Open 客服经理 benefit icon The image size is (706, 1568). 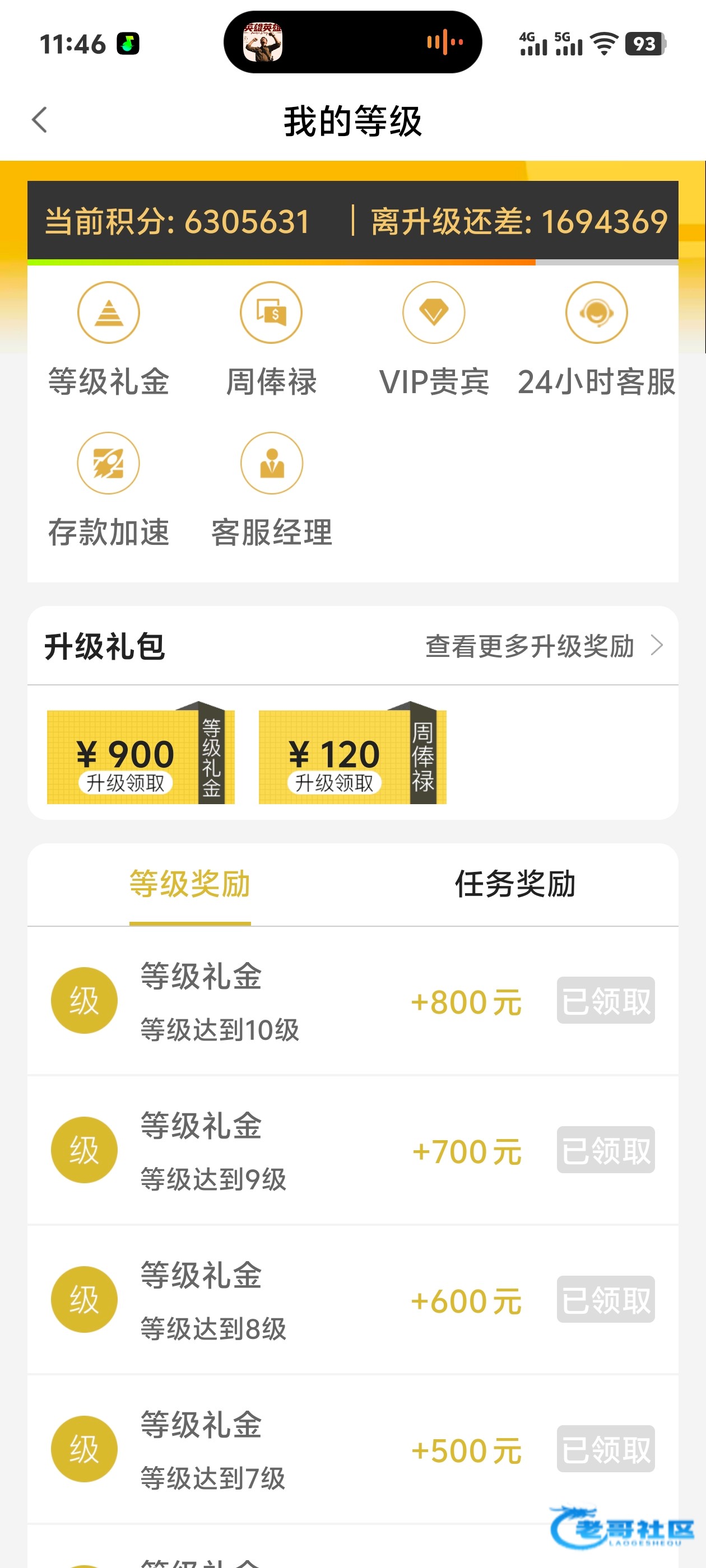pyautogui.click(x=272, y=463)
